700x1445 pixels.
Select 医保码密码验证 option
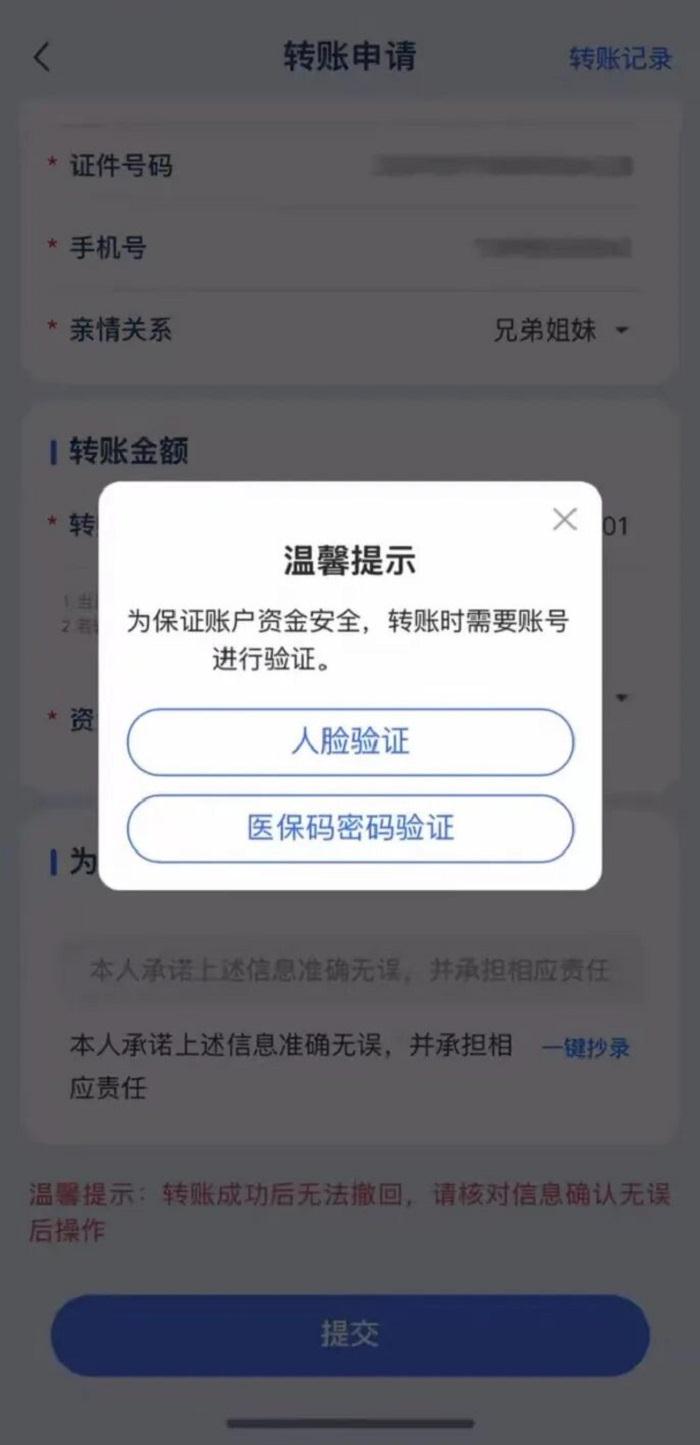(x=350, y=828)
